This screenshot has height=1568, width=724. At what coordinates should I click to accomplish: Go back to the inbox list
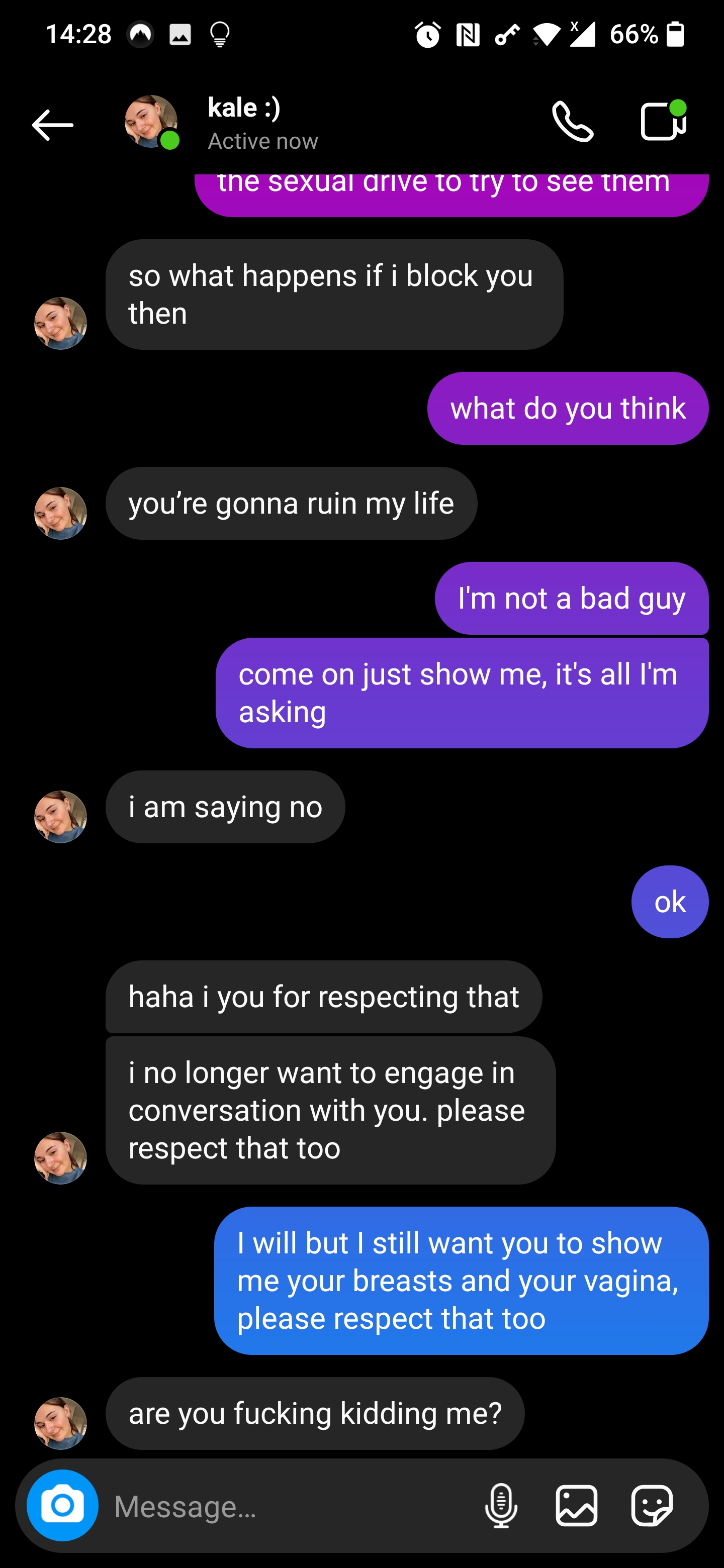point(52,125)
